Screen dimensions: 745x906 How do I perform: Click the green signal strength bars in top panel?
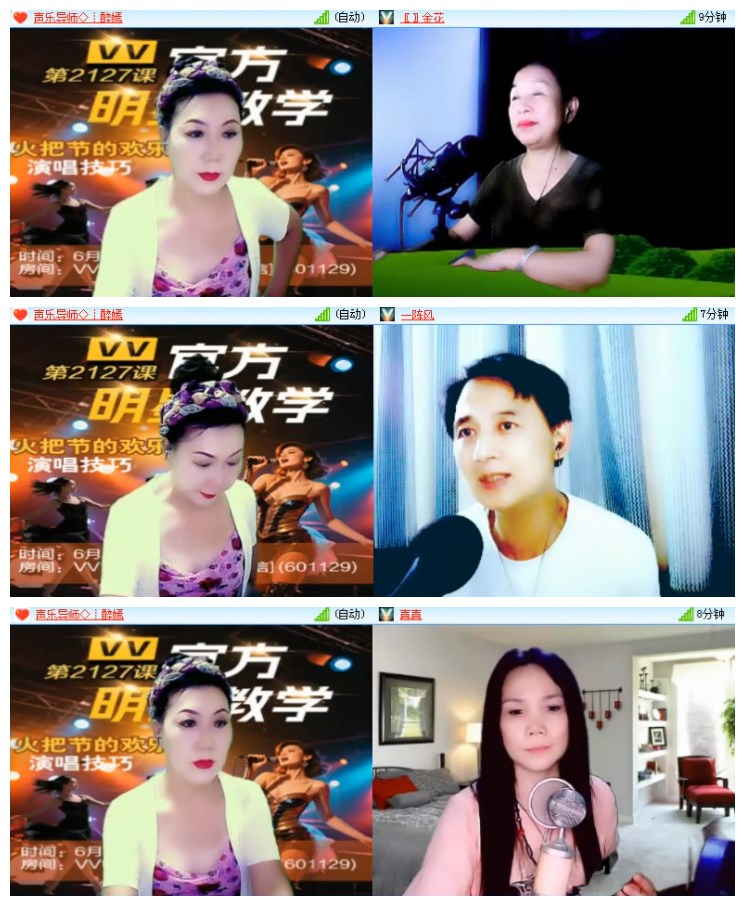[x=322, y=15]
